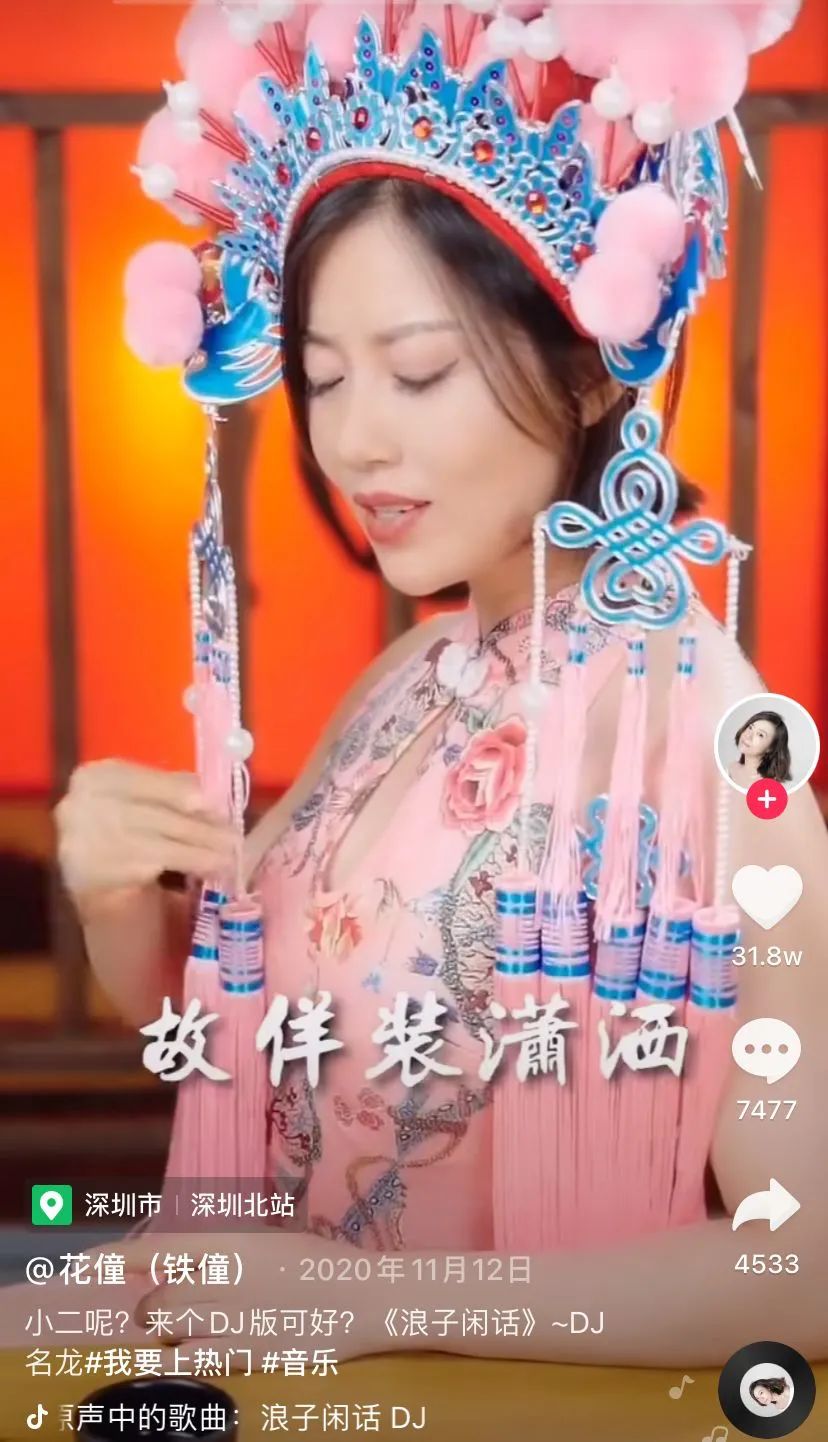Open the @花僮（铁僮）username
Image resolution: width=828 pixels, height=1442 pixels.
click(140, 1269)
